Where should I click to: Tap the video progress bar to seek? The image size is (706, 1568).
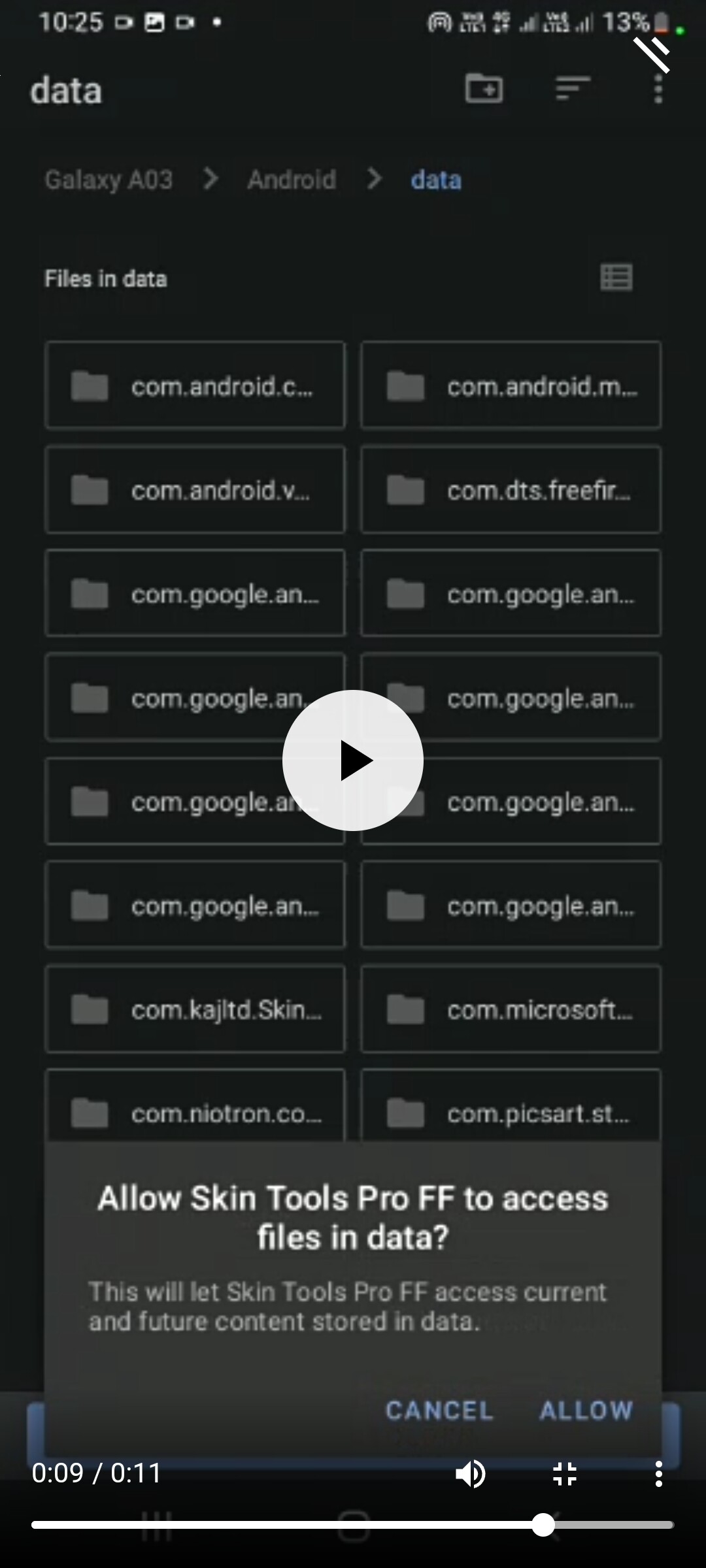pyautogui.click(x=353, y=1525)
